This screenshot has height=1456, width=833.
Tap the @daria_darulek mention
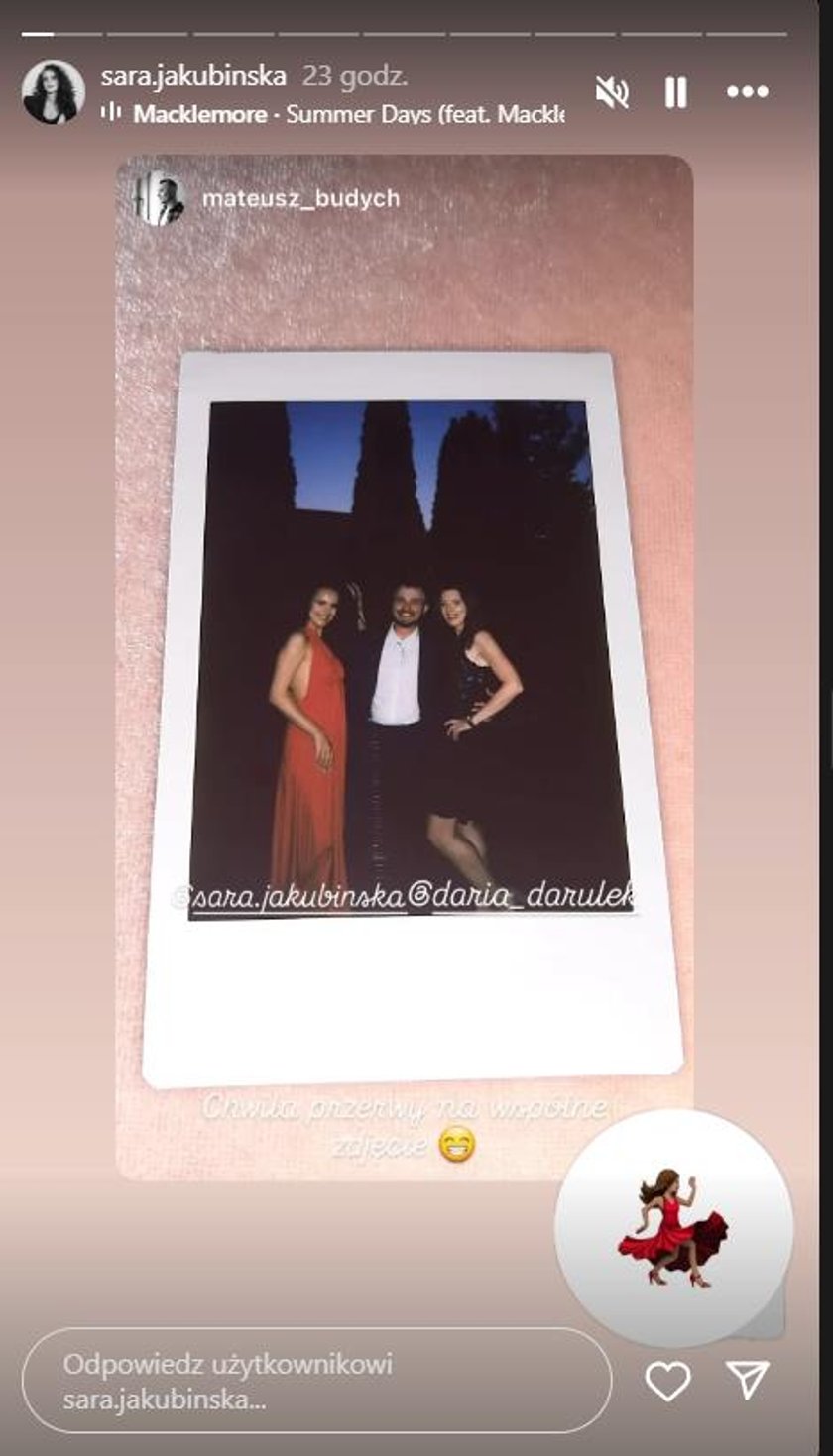(x=523, y=897)
